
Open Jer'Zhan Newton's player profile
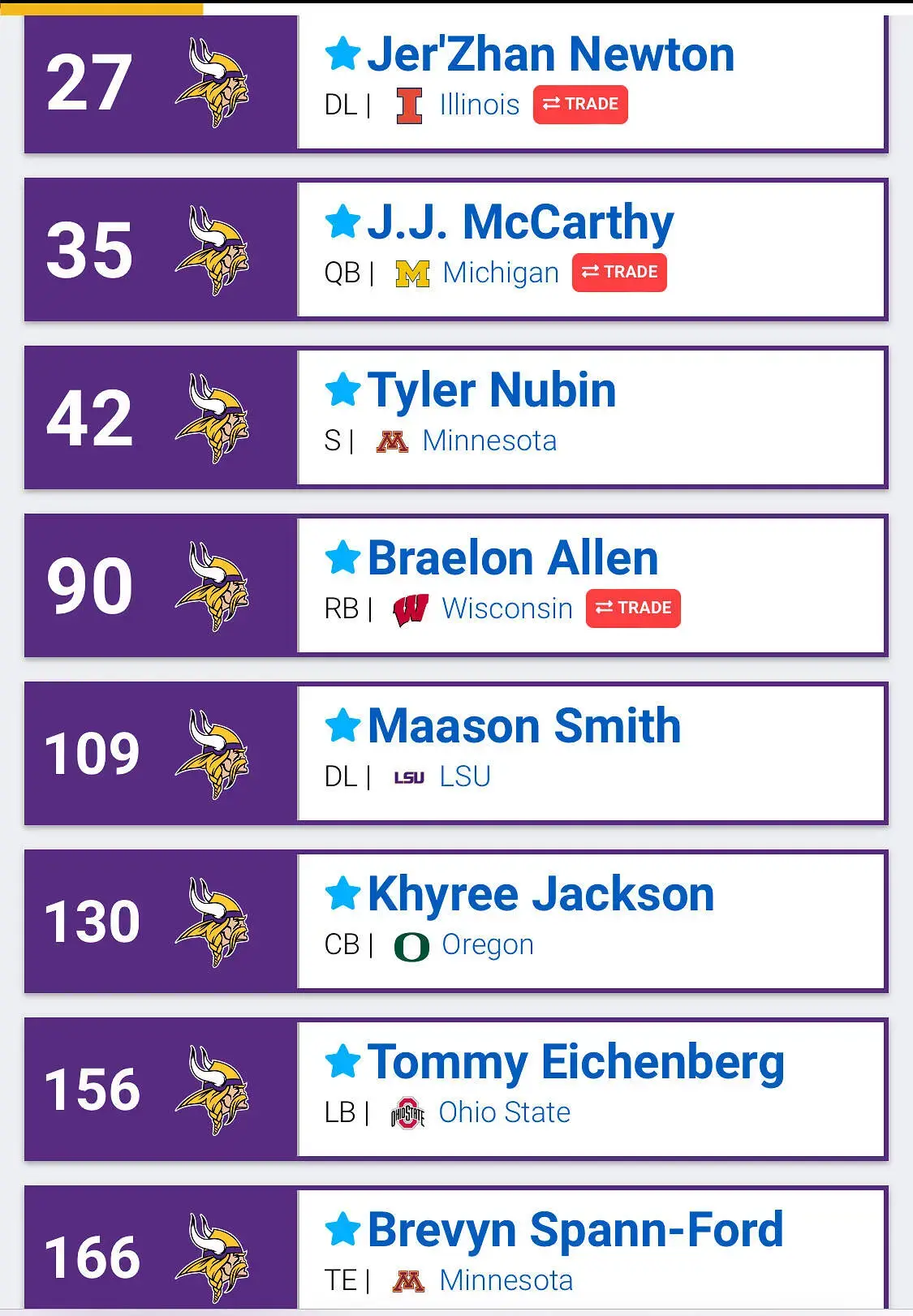click(550, 54)
